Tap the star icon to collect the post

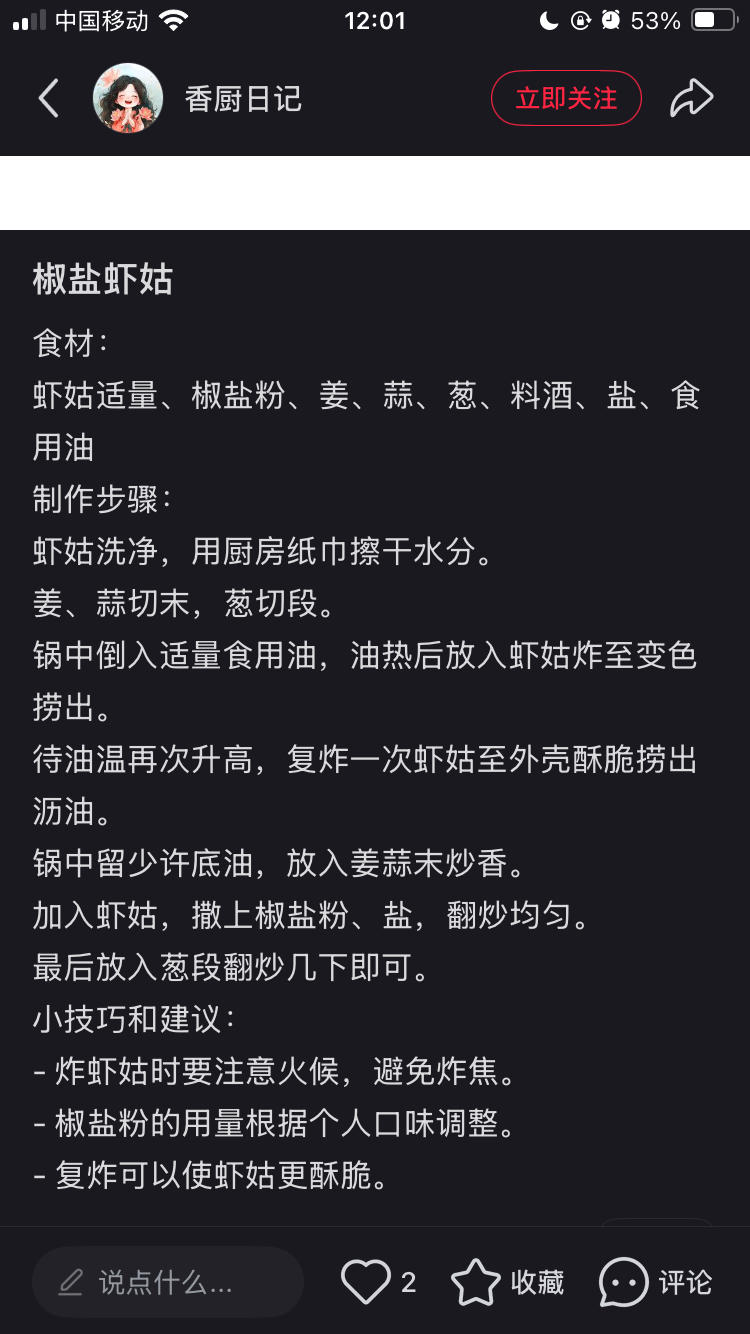coord(479,1282)
